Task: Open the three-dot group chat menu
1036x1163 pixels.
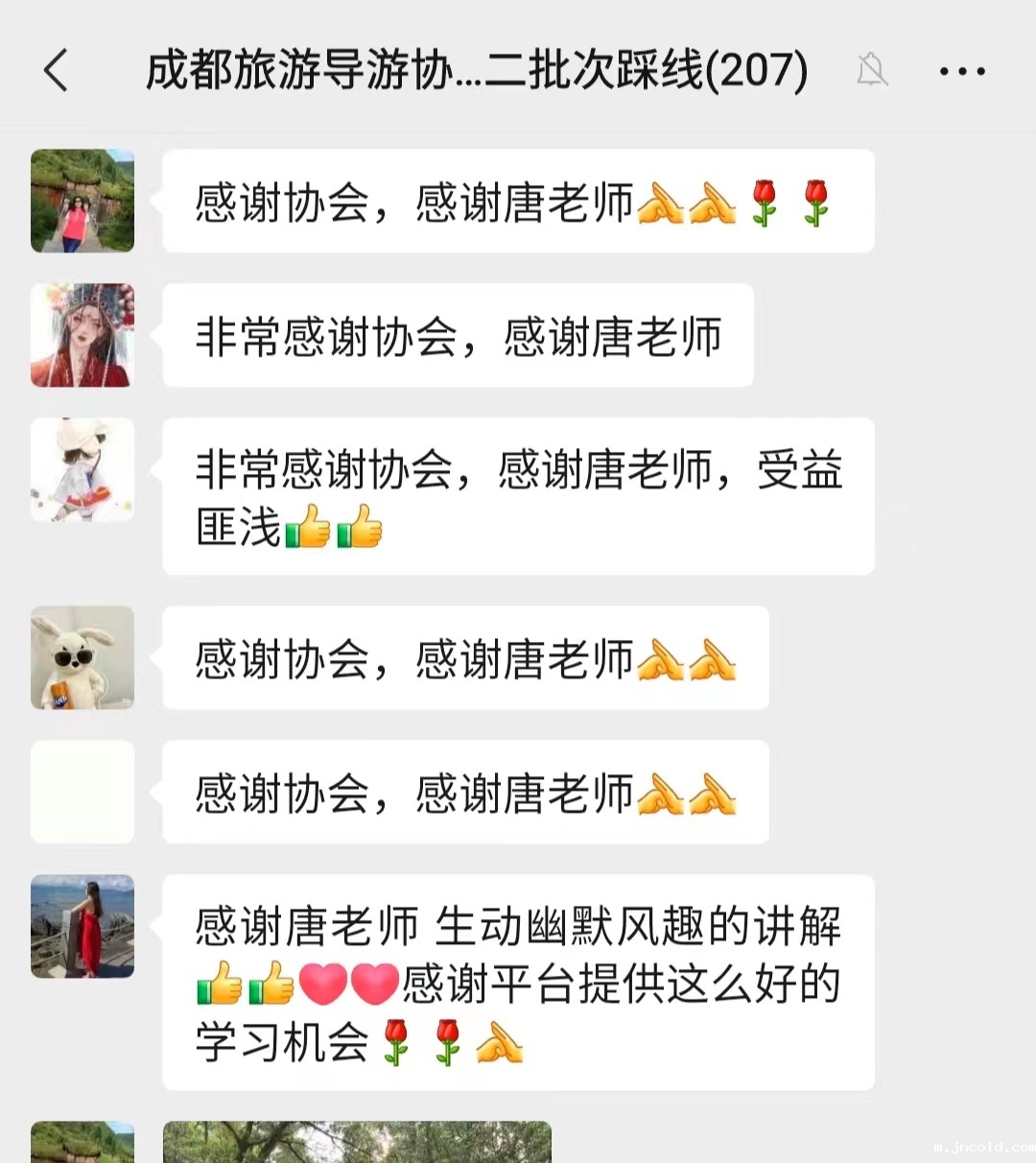Action: [x=962, y=71]
